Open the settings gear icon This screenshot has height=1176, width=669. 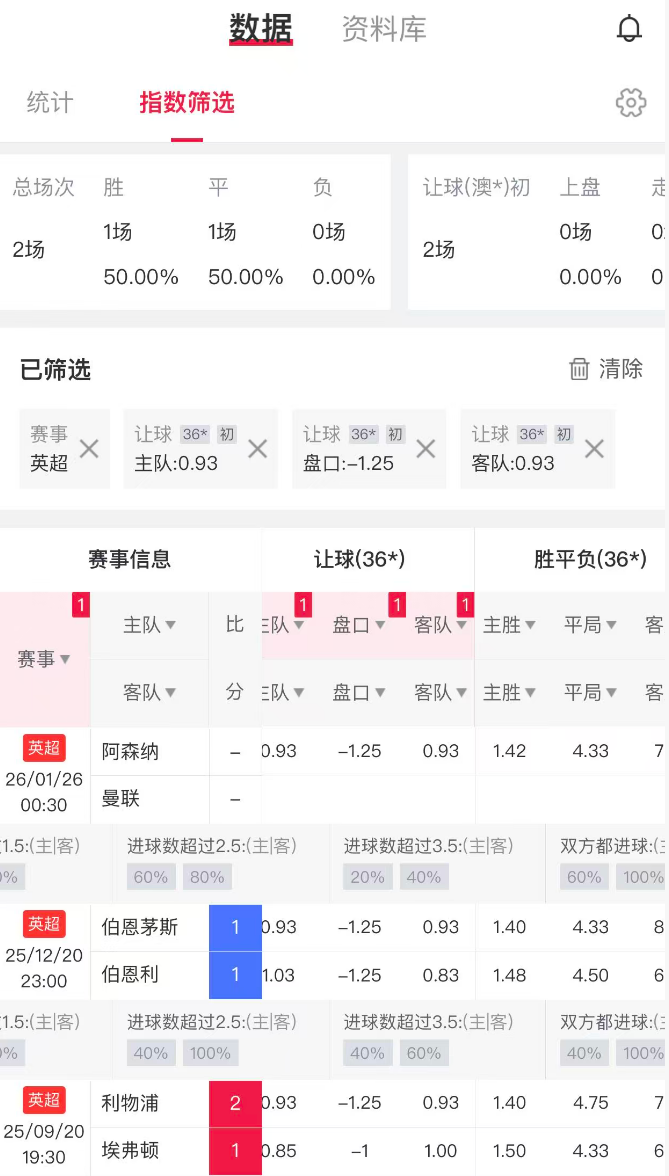[x=631, y=102]
